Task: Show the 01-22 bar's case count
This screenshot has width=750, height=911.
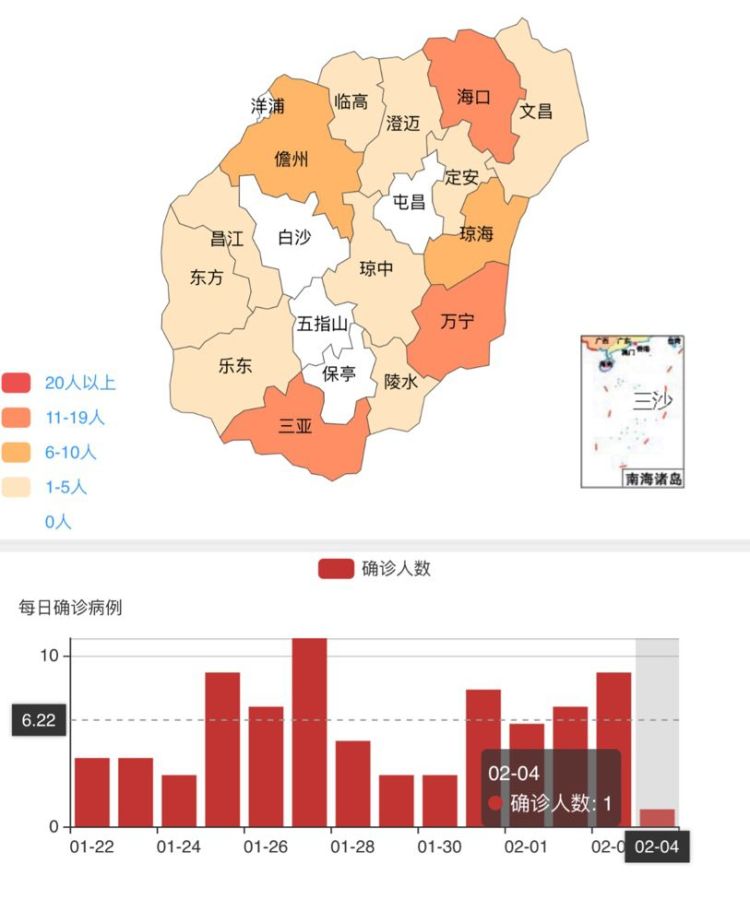Action: tap(92, 792)
